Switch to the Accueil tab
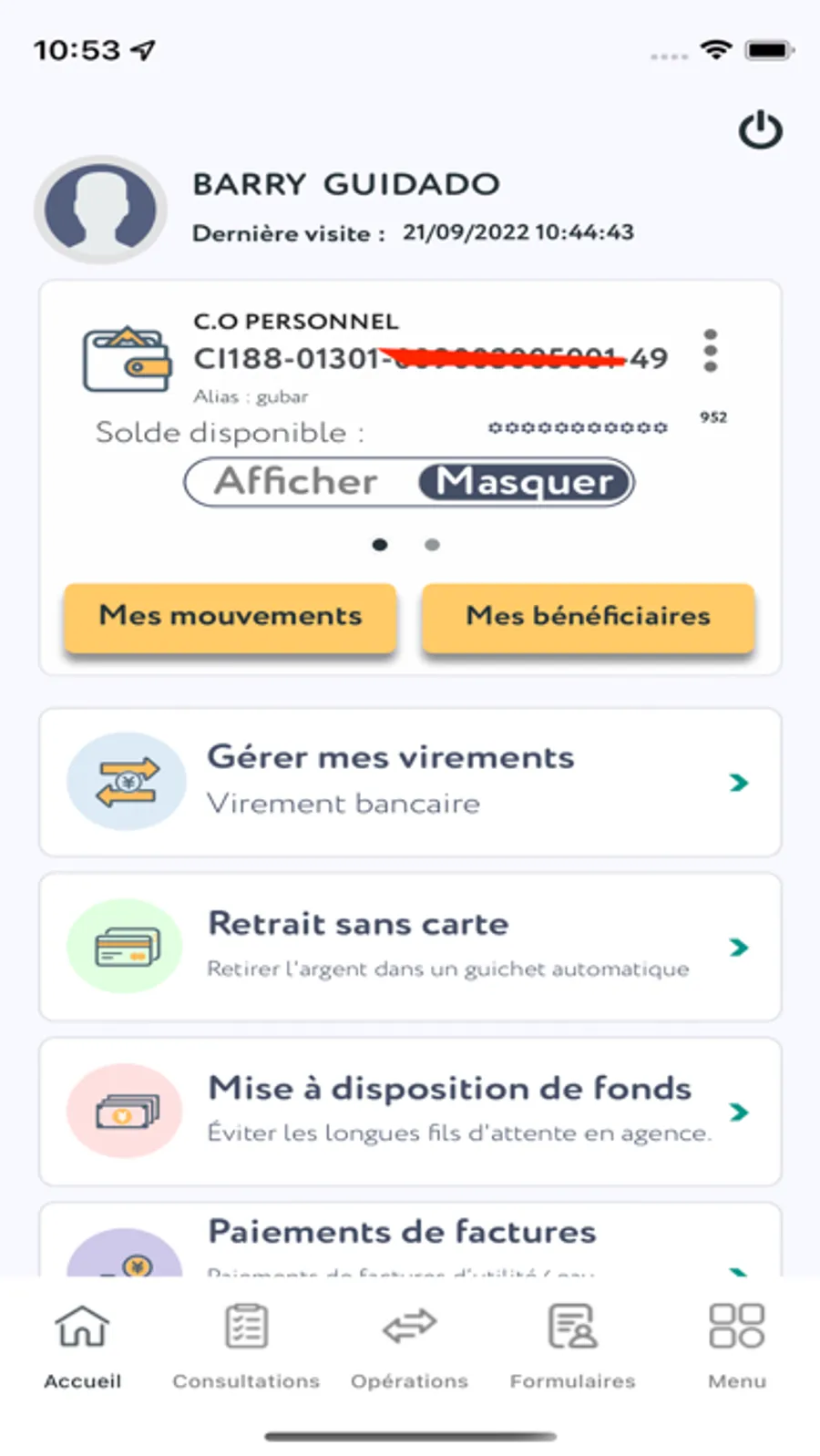Image resolution: width=820 pixels, height=1456 pixels. tap(82, 1347)
